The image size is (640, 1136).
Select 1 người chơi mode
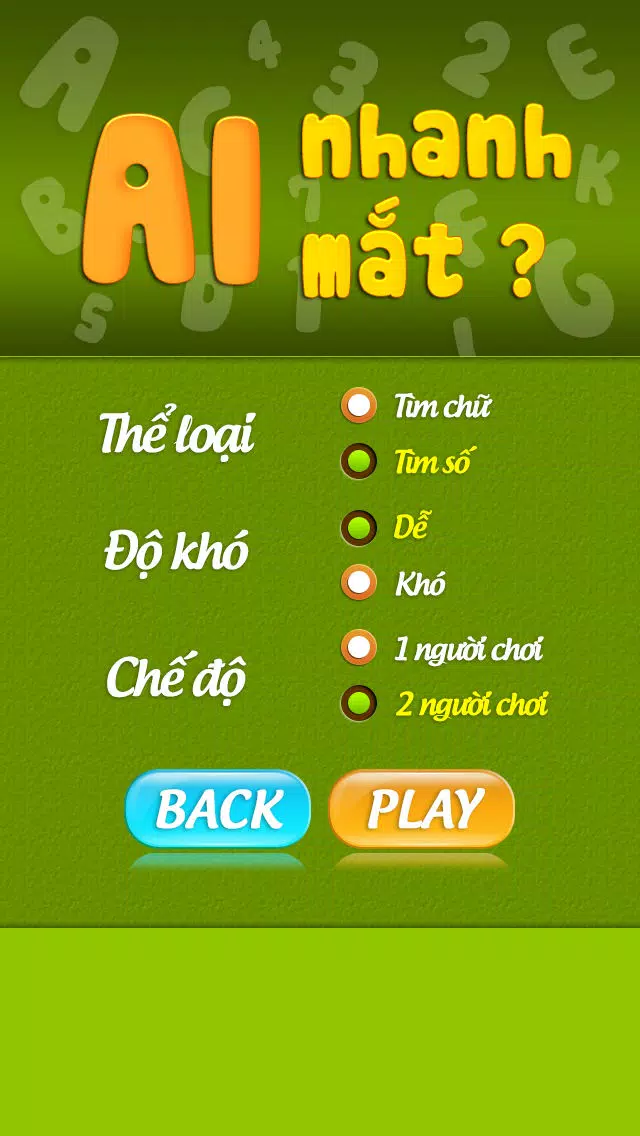click(359, 648)
